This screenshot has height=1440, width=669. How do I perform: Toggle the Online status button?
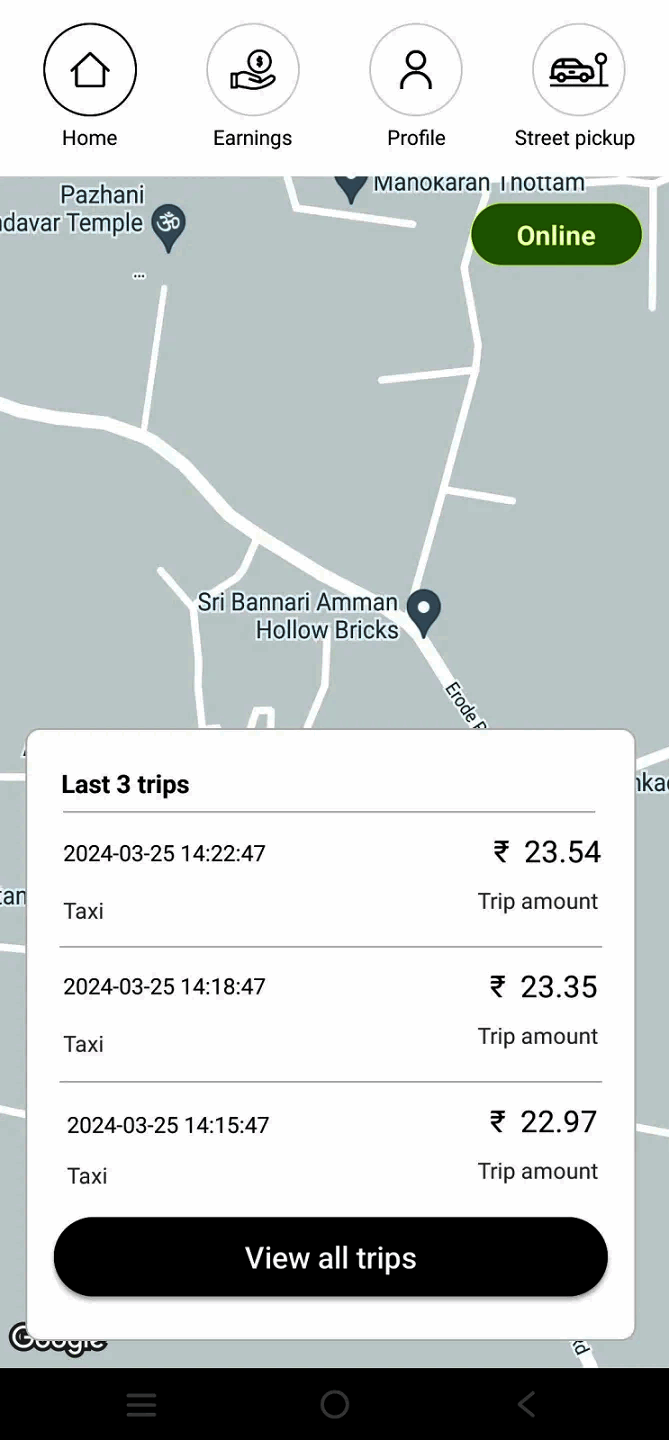pyautogui.click(x=556, y=236)
